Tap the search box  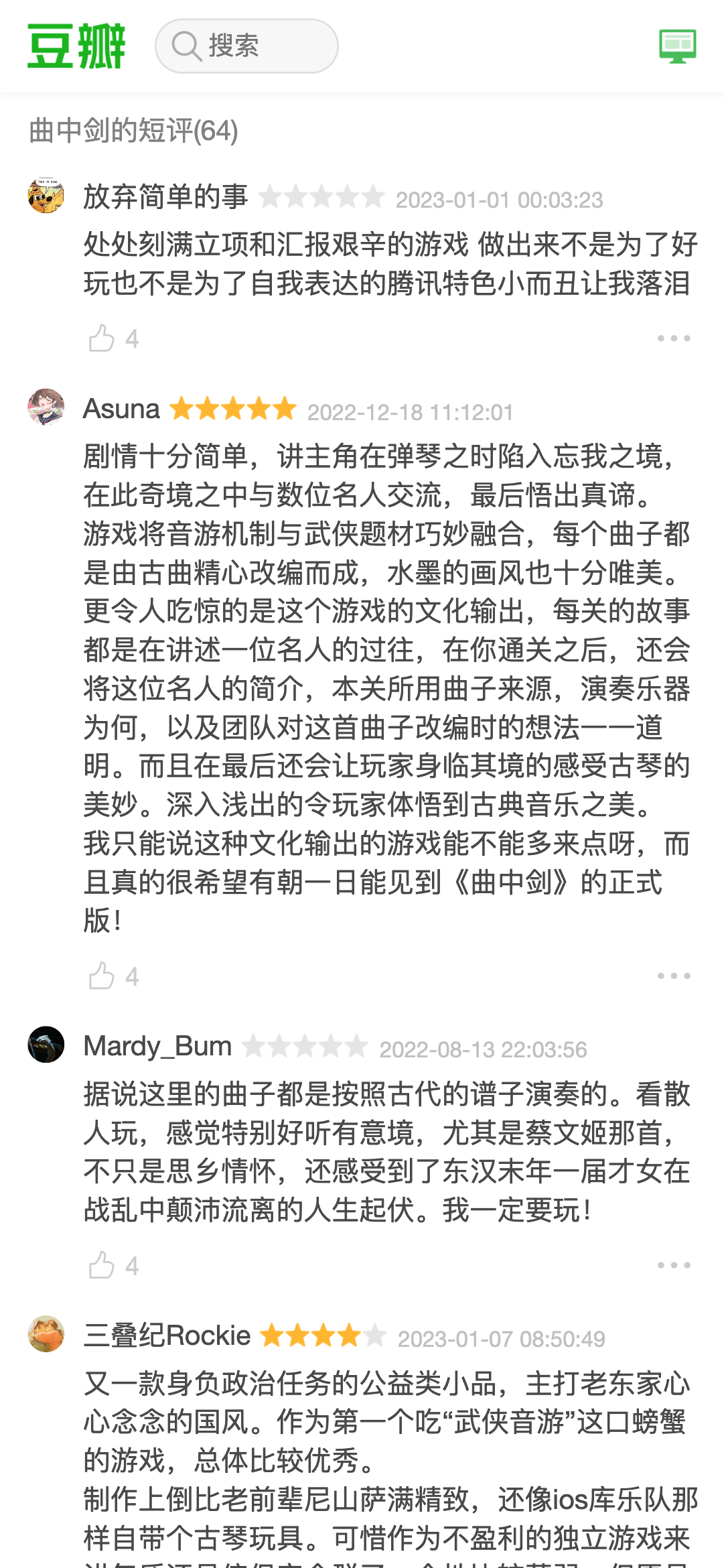[246, 46]
